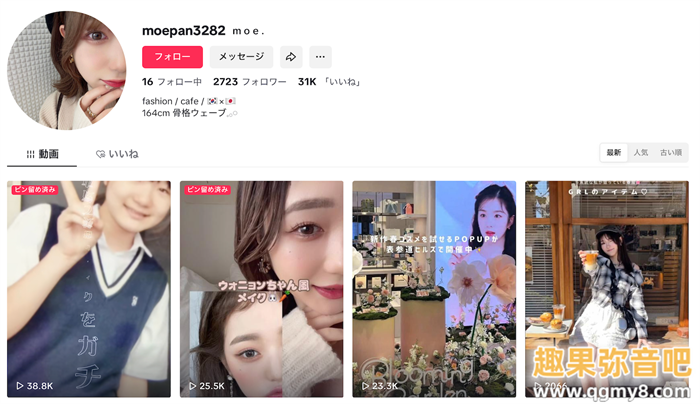Open the 2723 フォロワー followers list

pyautogui.click(x=250, y=82)
